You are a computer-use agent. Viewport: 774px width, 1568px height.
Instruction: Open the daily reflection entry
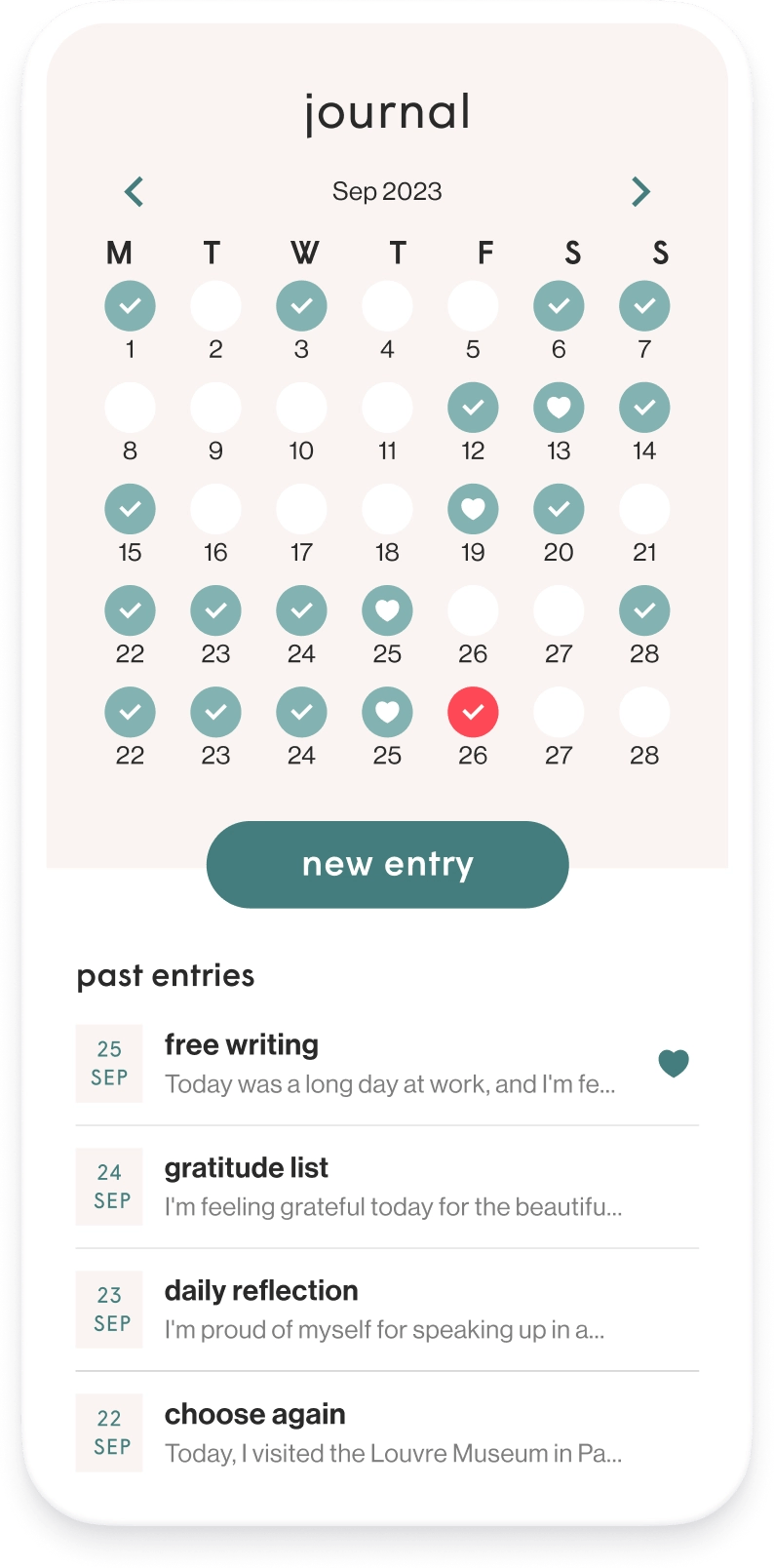[387, 1310]
